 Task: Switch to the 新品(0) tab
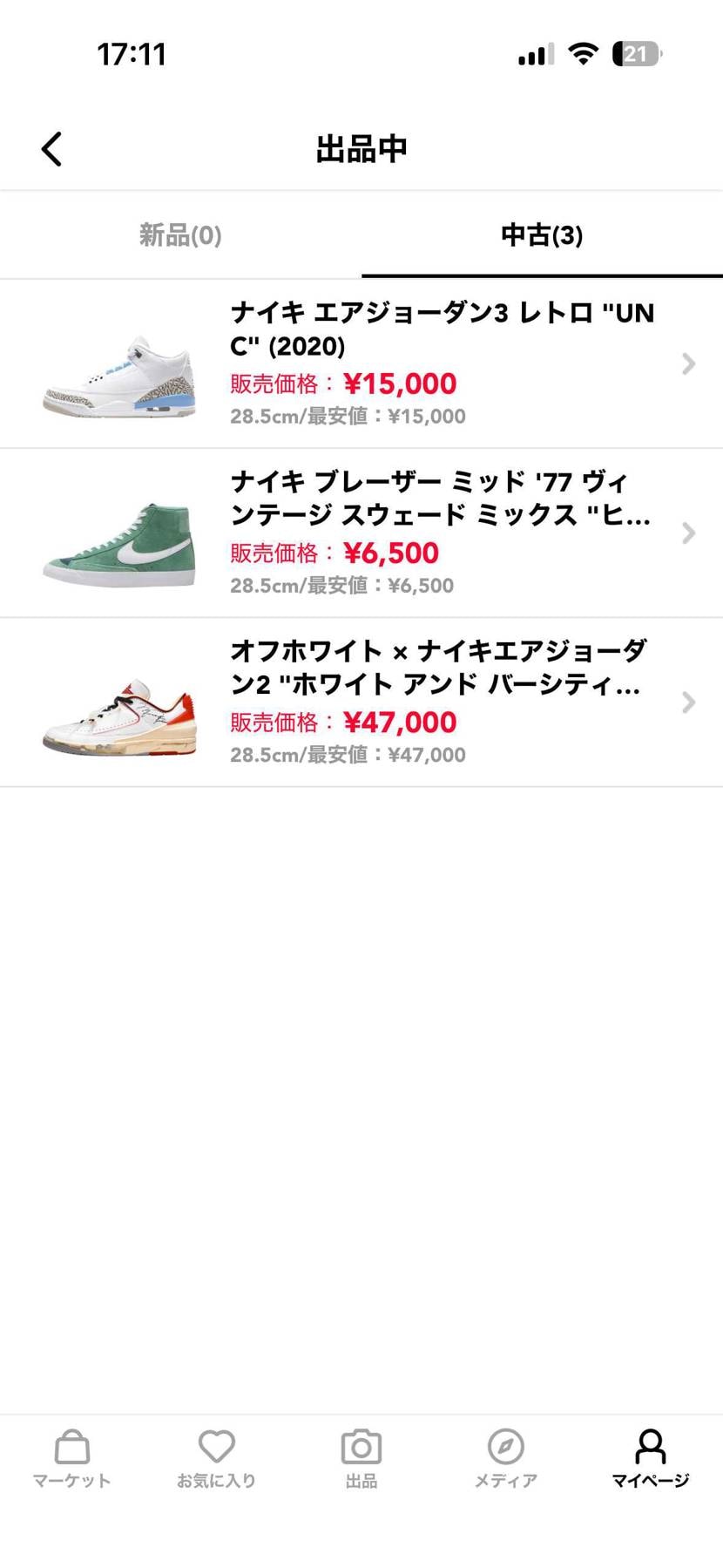click(179, 235)
